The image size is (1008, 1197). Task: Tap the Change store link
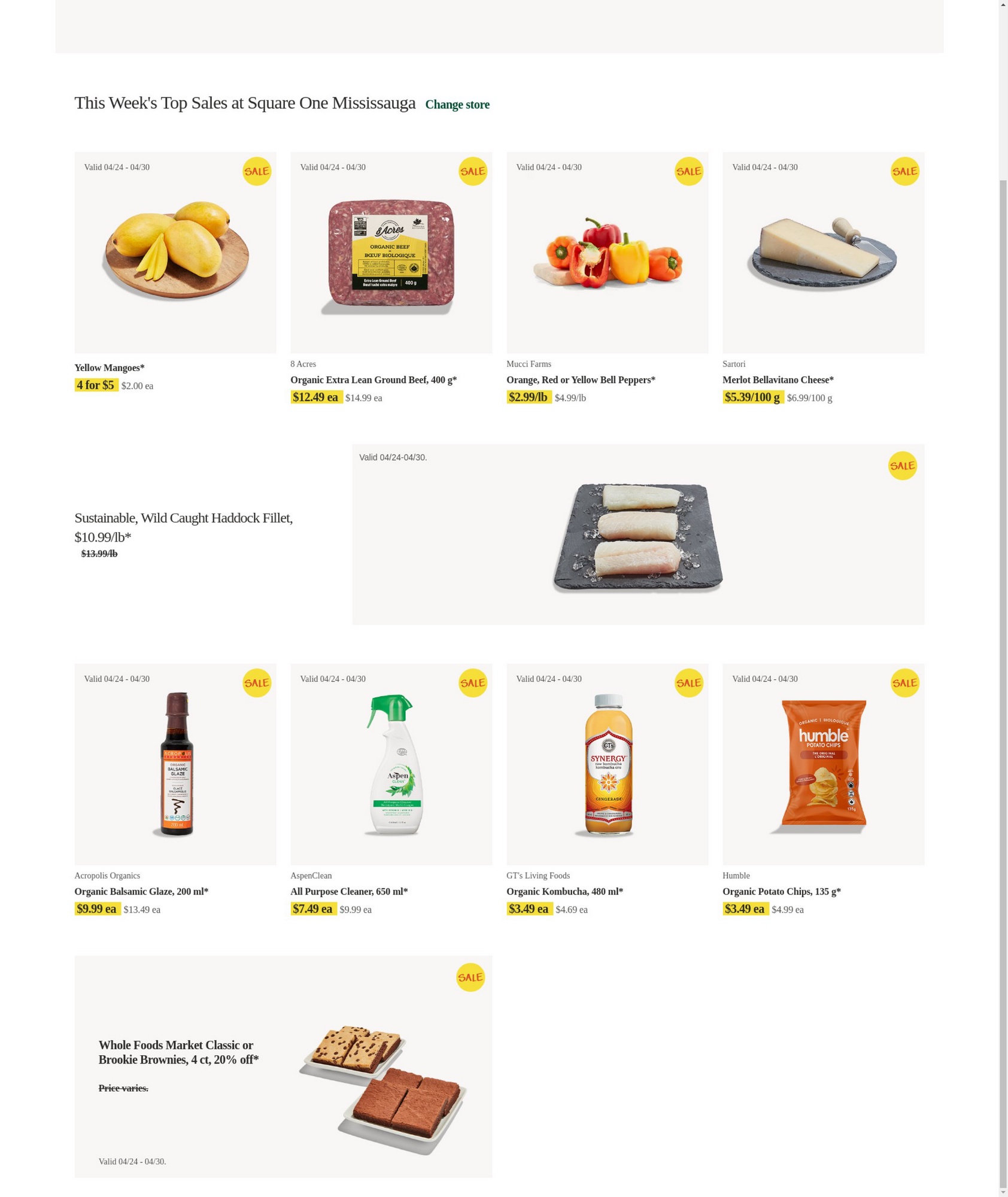click(x=457, y=105)
